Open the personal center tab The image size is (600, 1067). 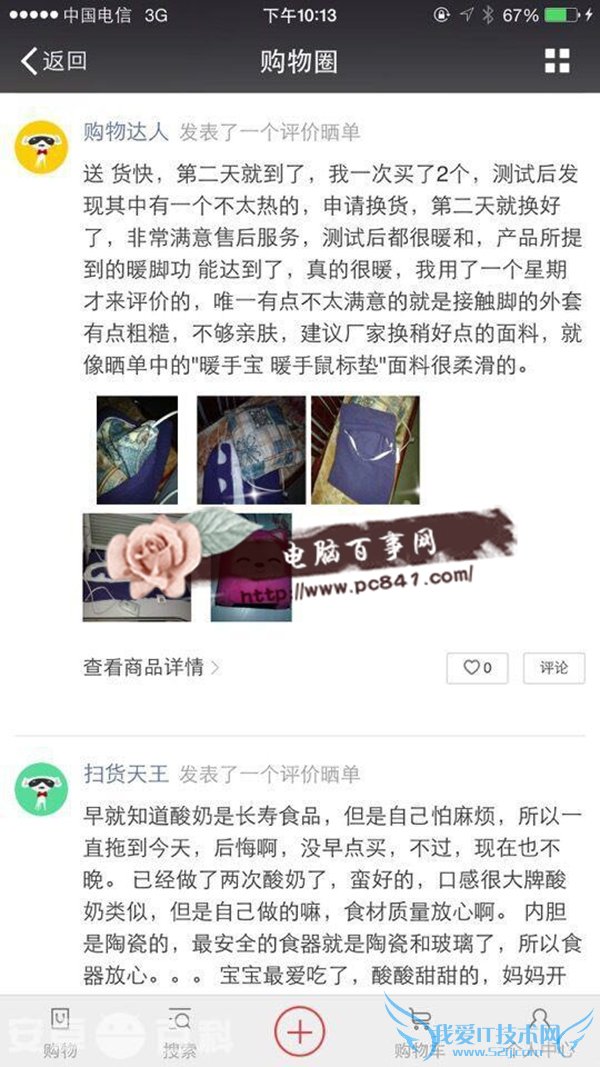pos(540,1032)
